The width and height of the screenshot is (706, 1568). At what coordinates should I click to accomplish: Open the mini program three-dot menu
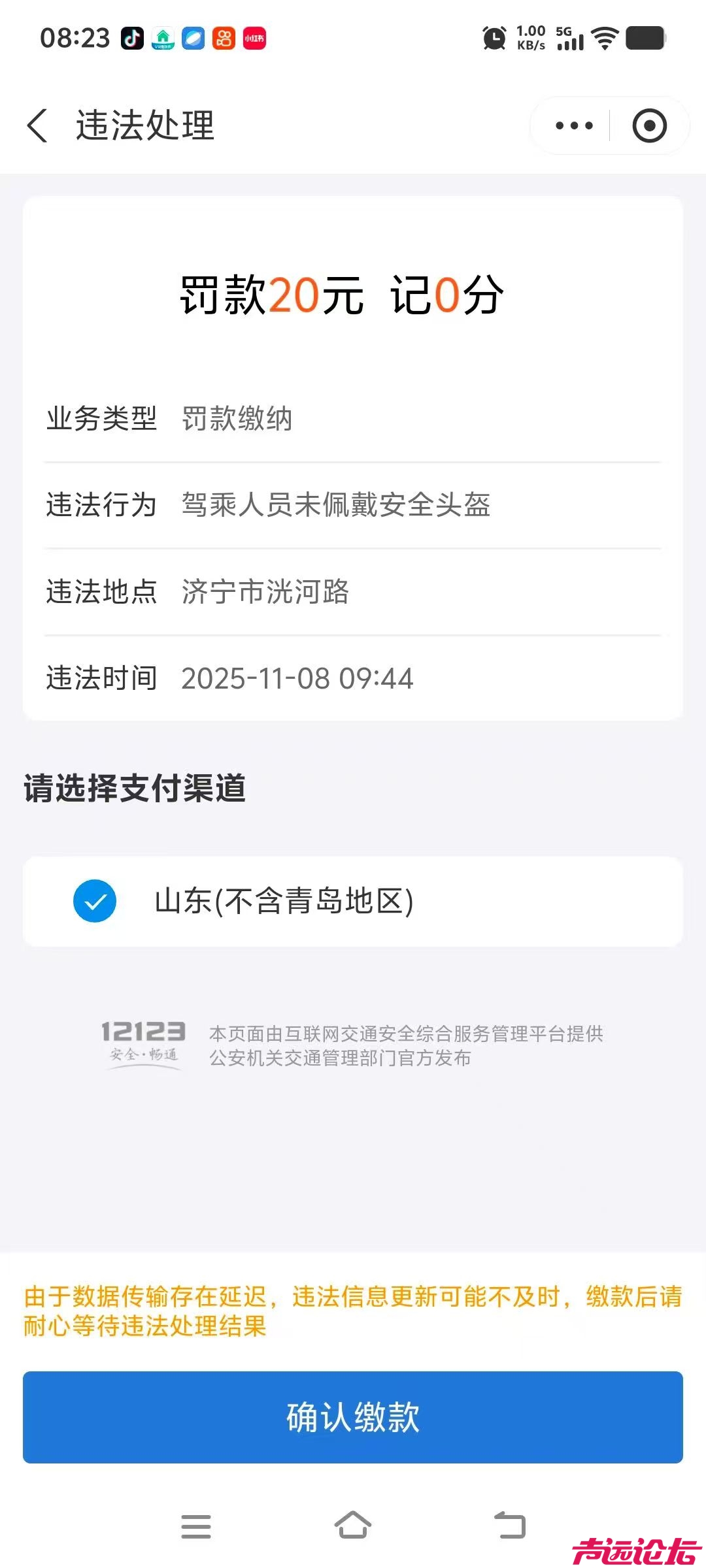coord(573,125)
